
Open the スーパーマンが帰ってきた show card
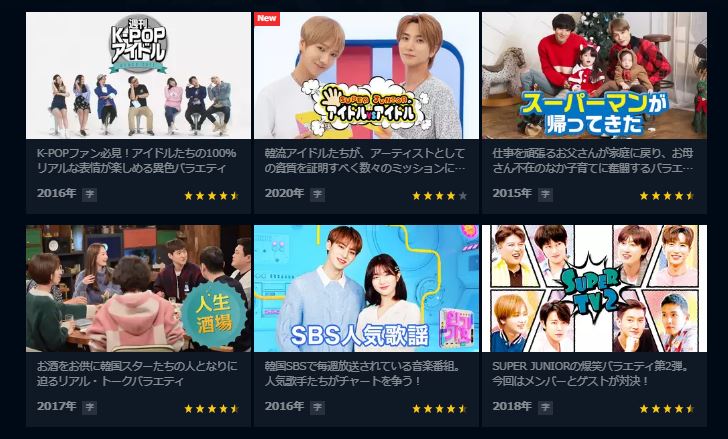593,77
